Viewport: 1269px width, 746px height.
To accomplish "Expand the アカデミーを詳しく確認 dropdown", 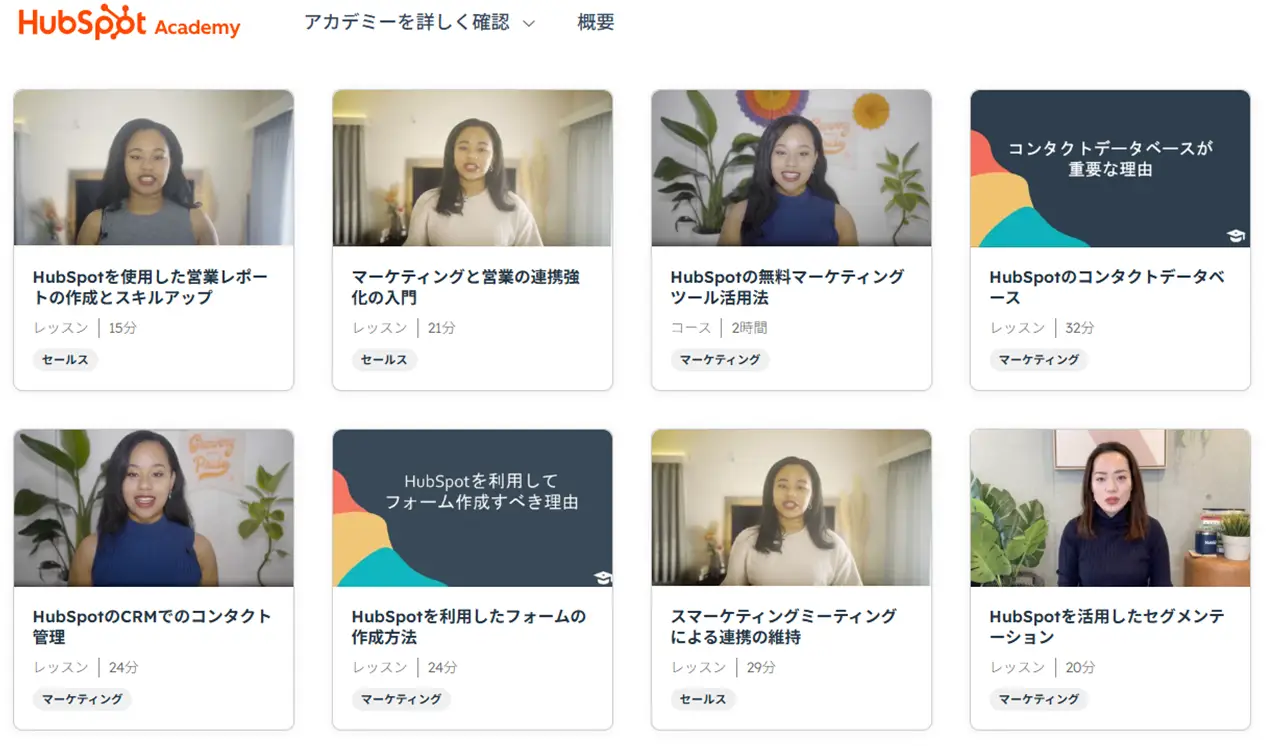I will click(419, 22).
